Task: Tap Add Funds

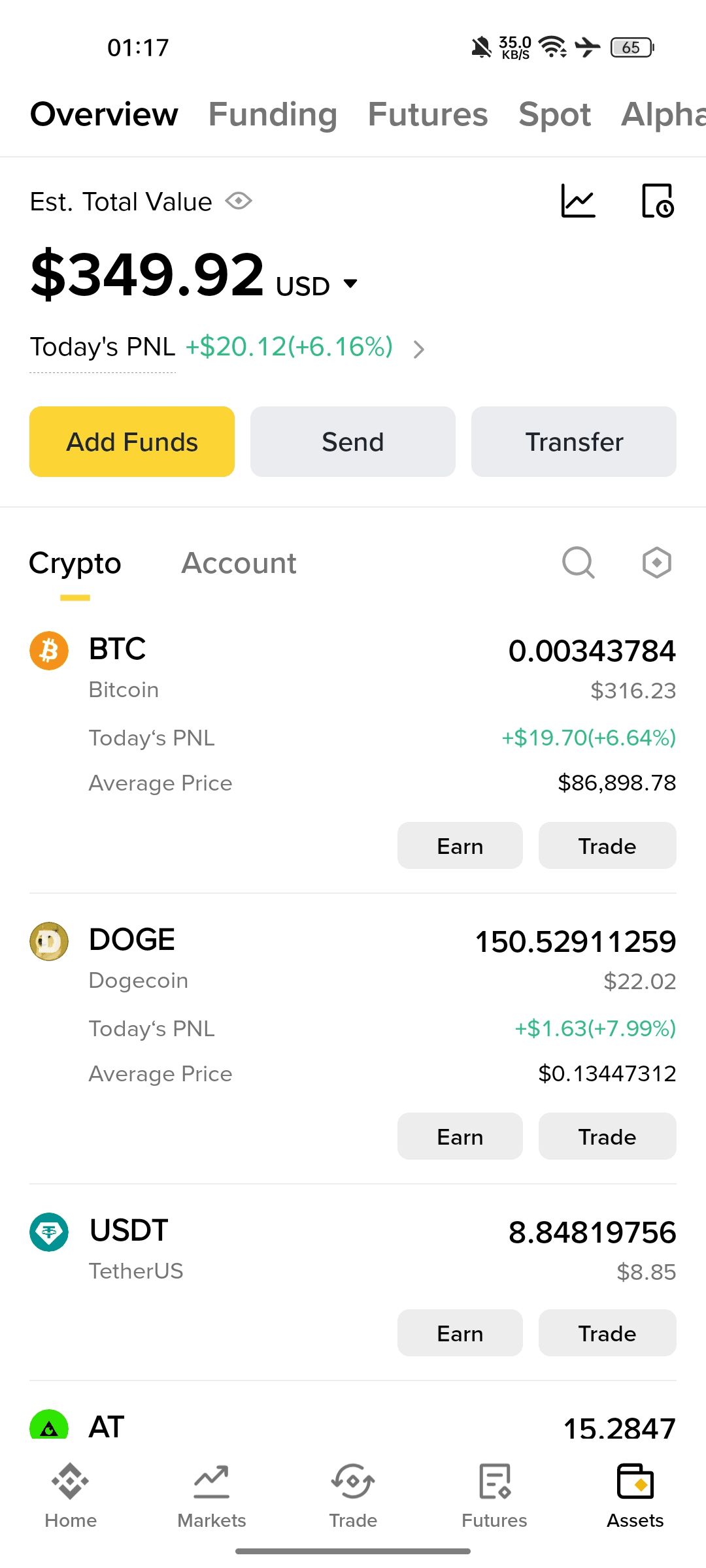Action: tap(132, 442)
